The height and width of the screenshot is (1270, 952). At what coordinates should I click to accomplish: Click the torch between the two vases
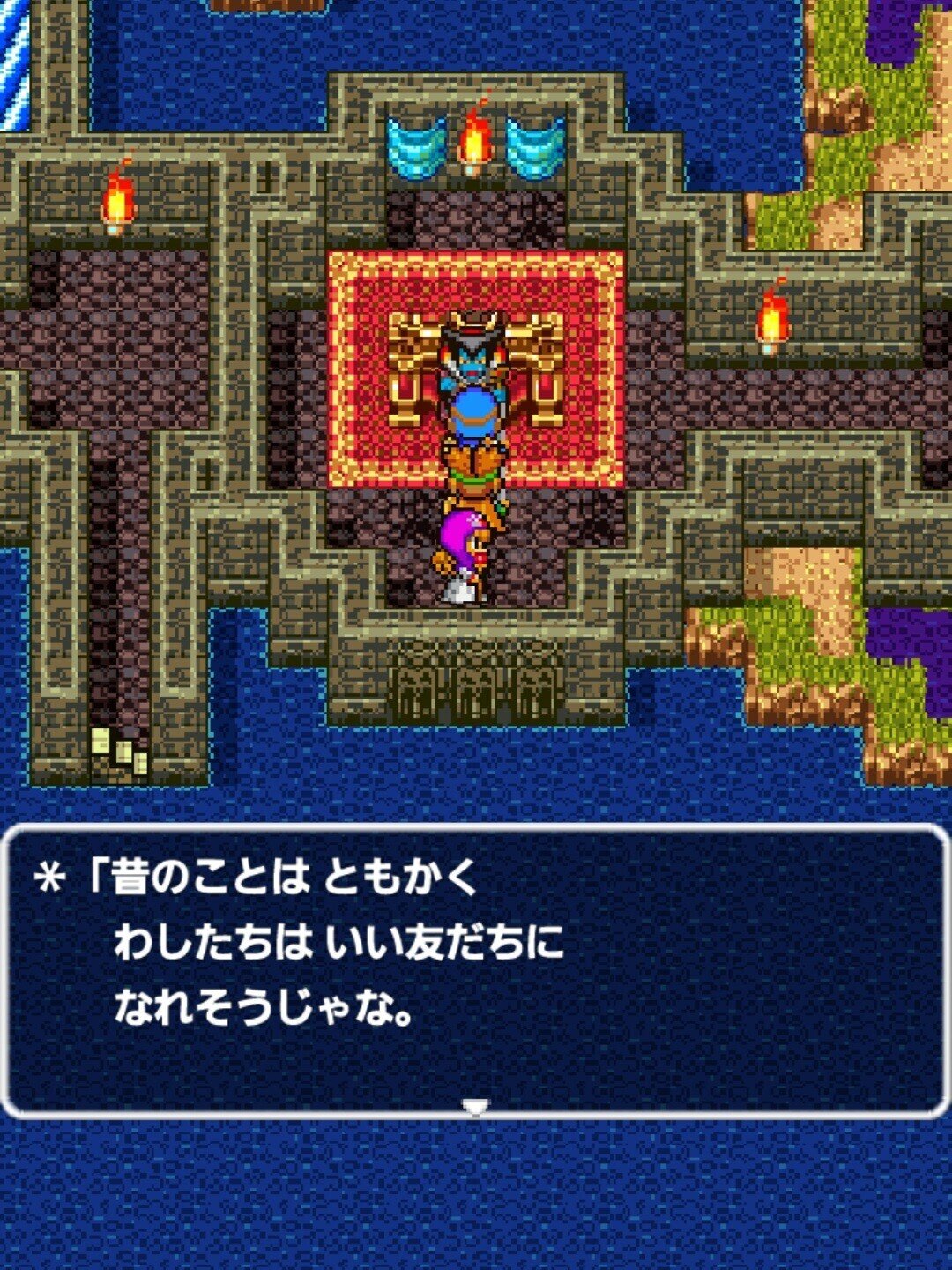[x=477, y=138]
